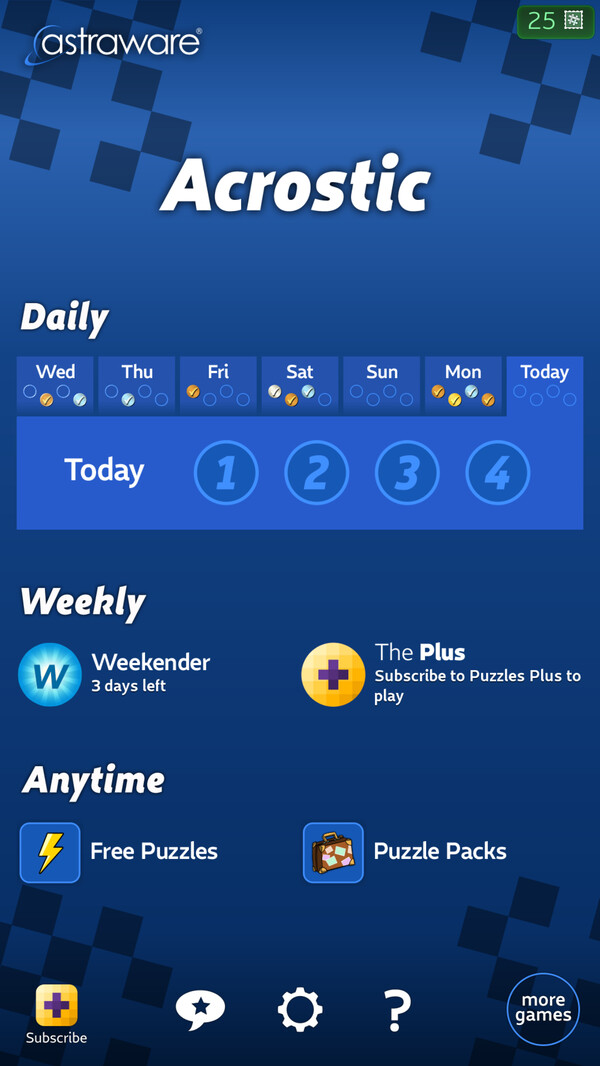Viewport: 600px width, 1066px height.
Task: Switch to the Sat tab
Action: click(x=300, y=384)
